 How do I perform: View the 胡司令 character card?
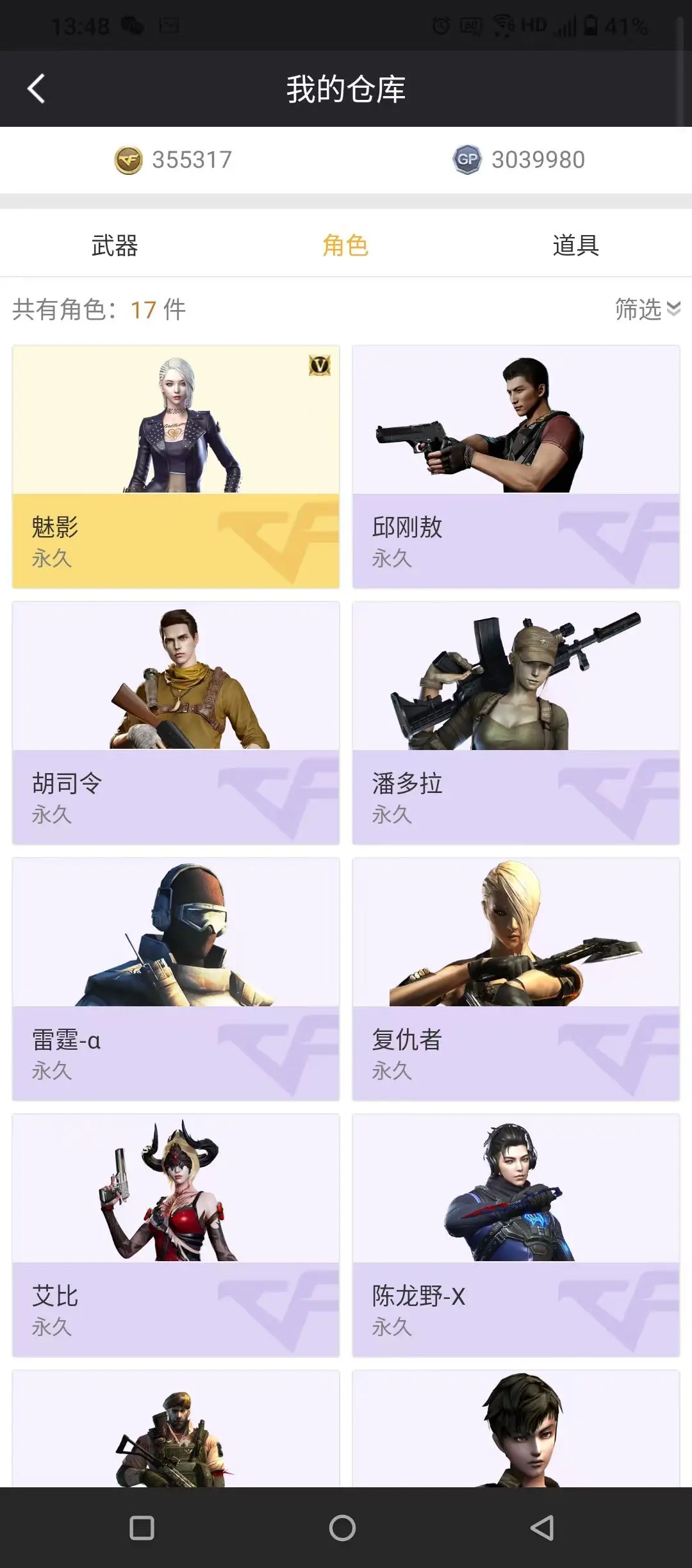[x=176, y=723]
